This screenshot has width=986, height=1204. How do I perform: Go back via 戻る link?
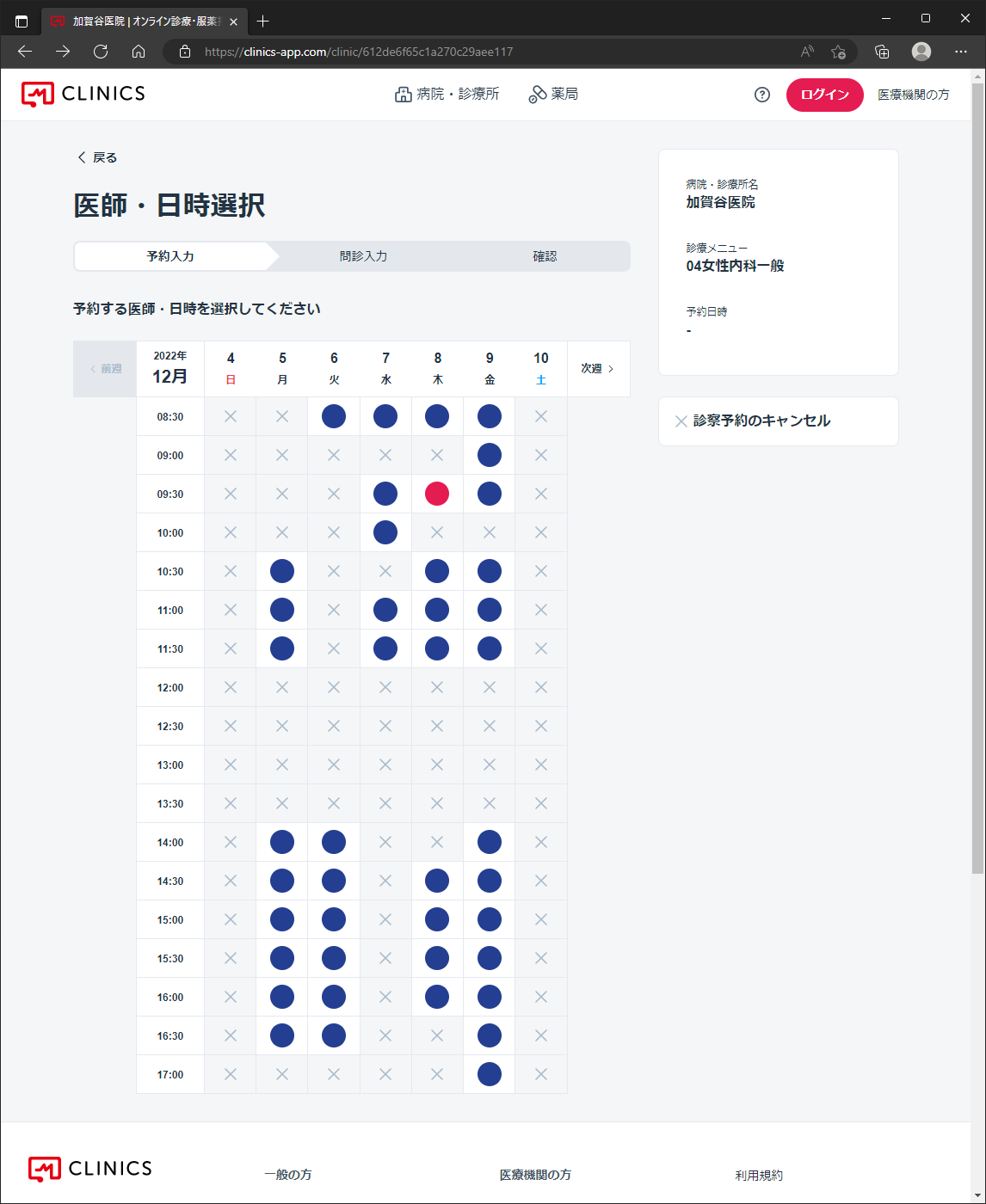(x=97, y=157)
